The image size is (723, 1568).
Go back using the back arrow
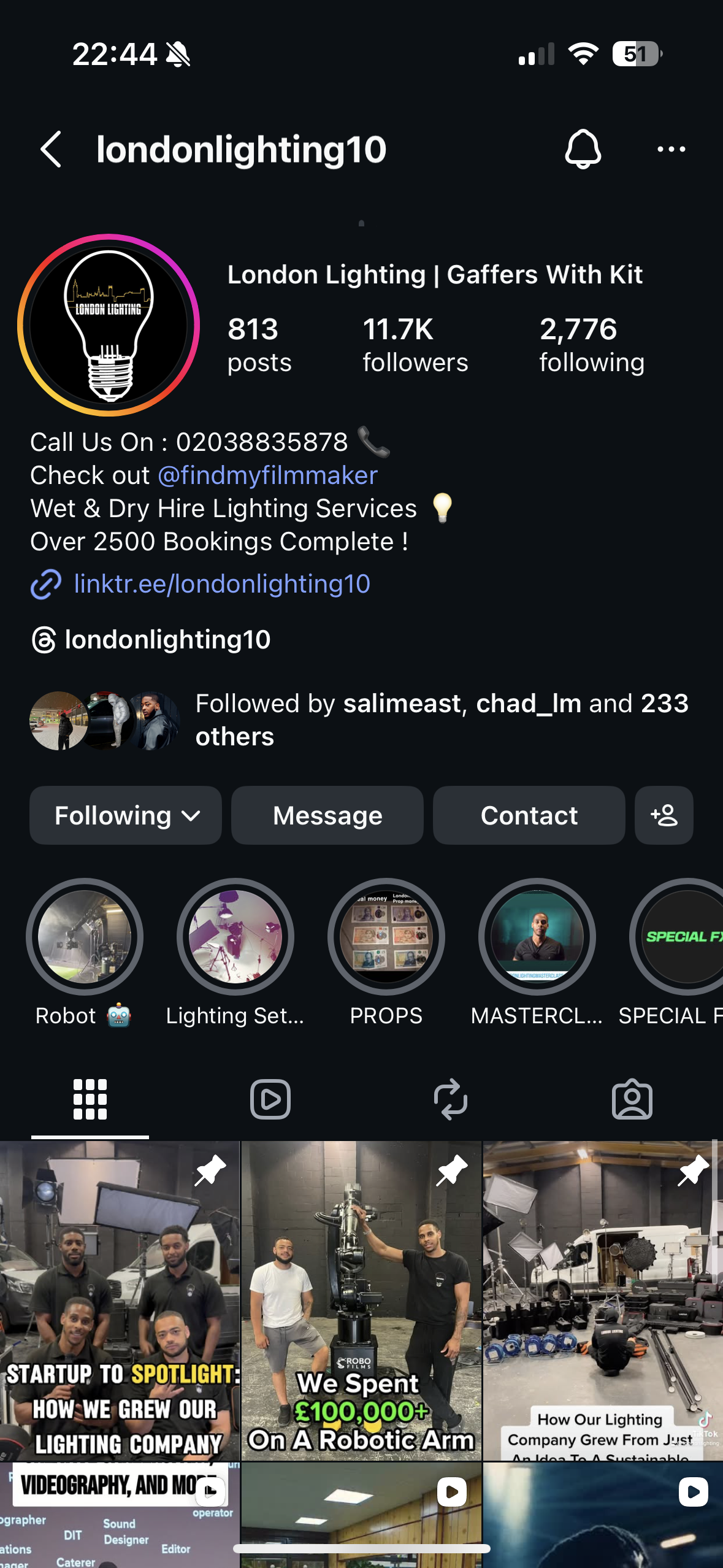coord(51,149)
